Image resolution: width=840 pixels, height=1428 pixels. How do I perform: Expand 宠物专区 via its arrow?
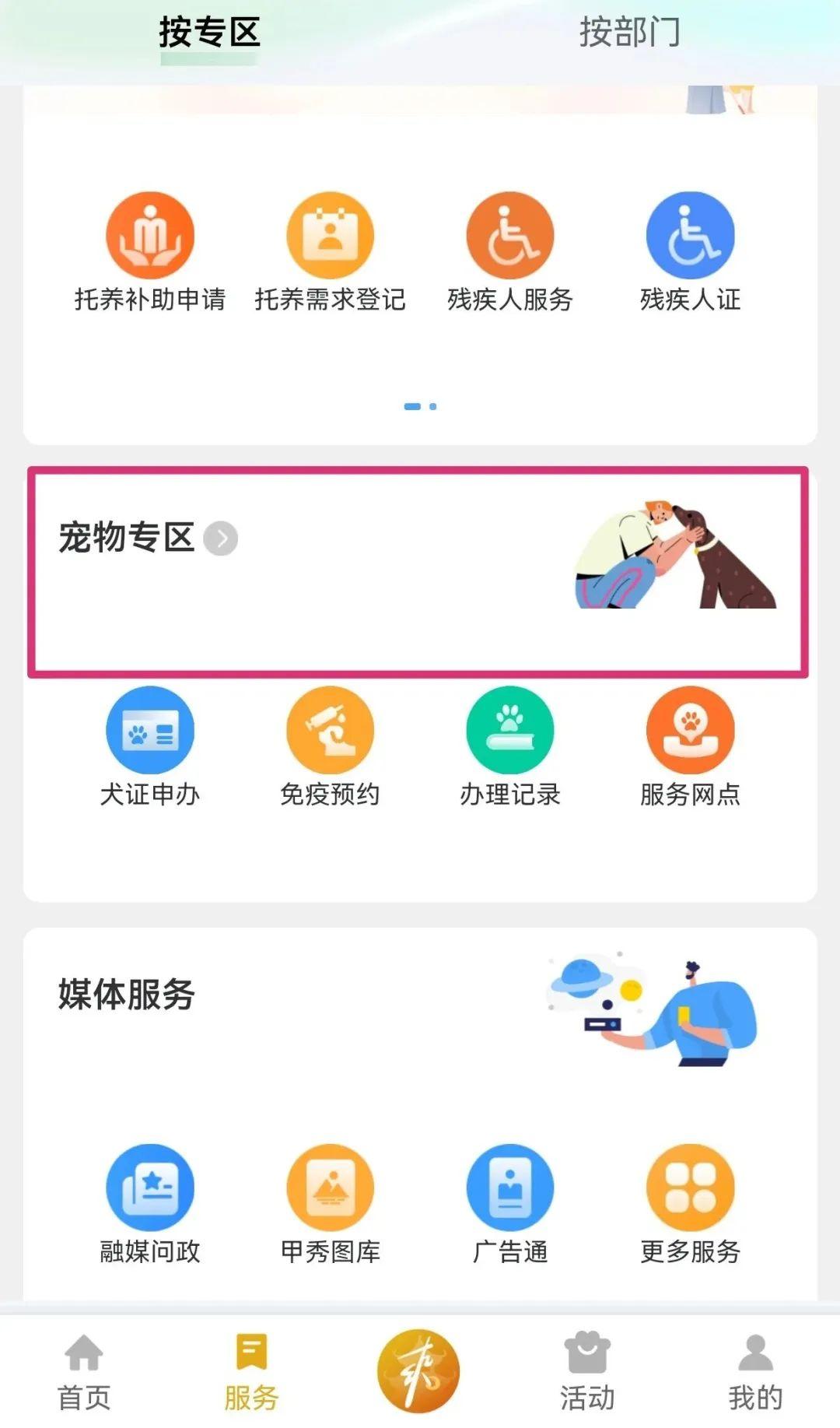221,539
